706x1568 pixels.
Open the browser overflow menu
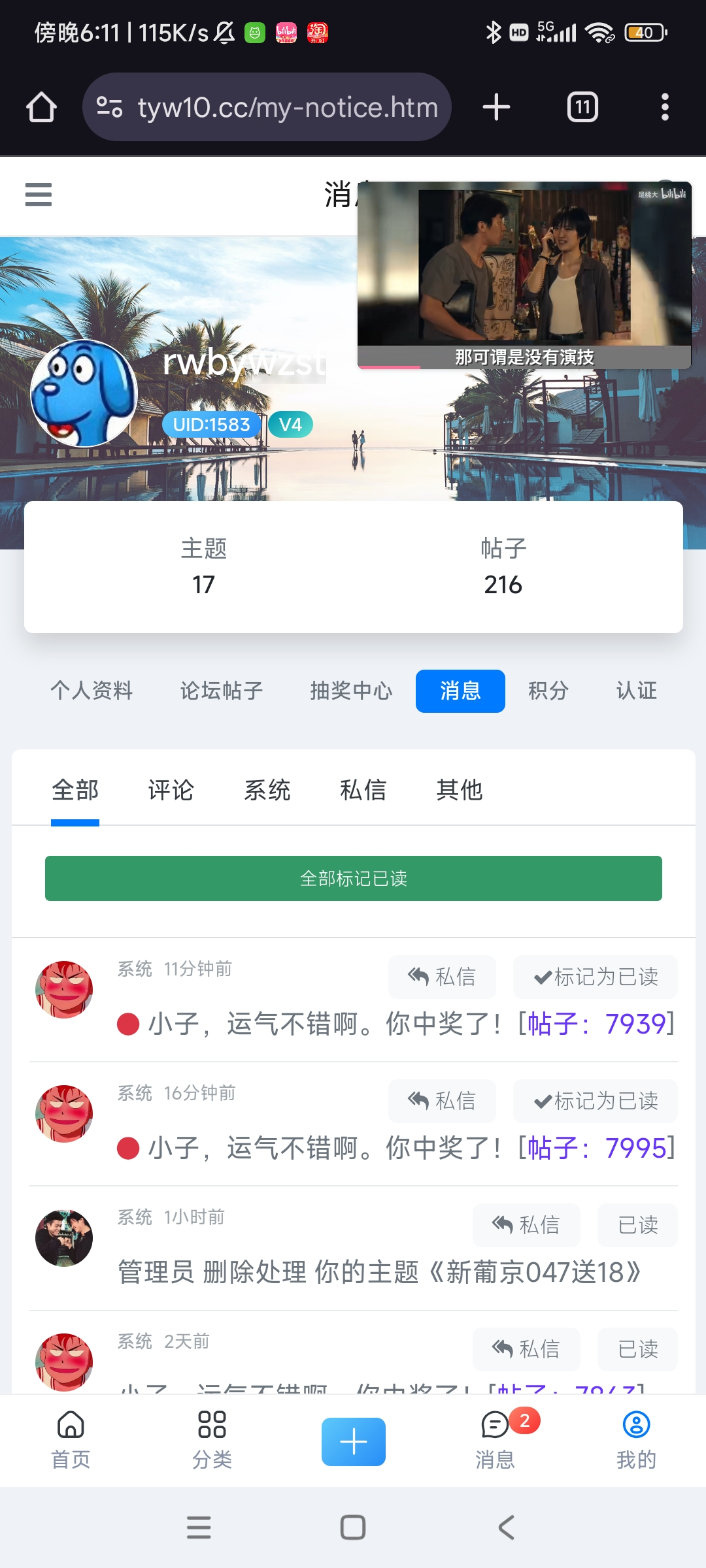pos(664,106)
